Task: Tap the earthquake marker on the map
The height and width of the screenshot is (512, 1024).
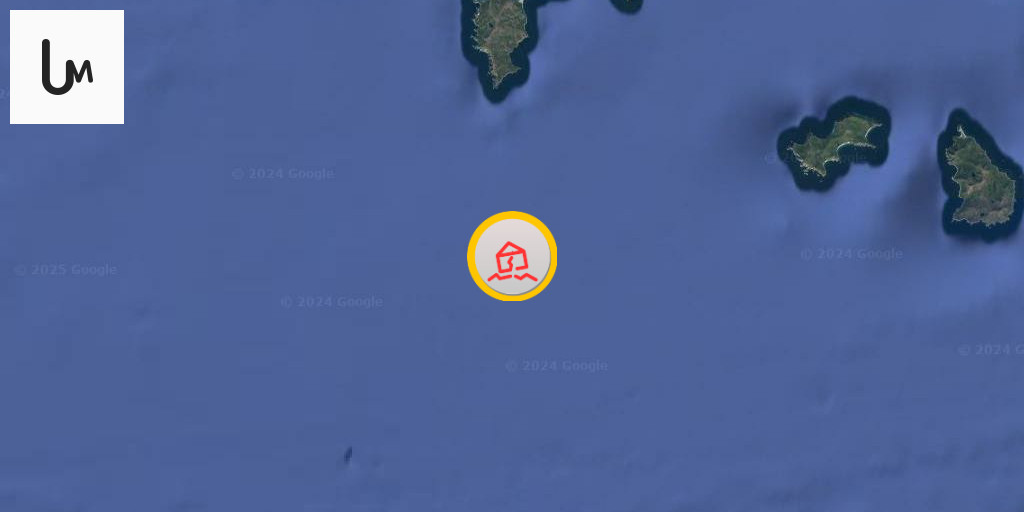Action: point(512,257)
